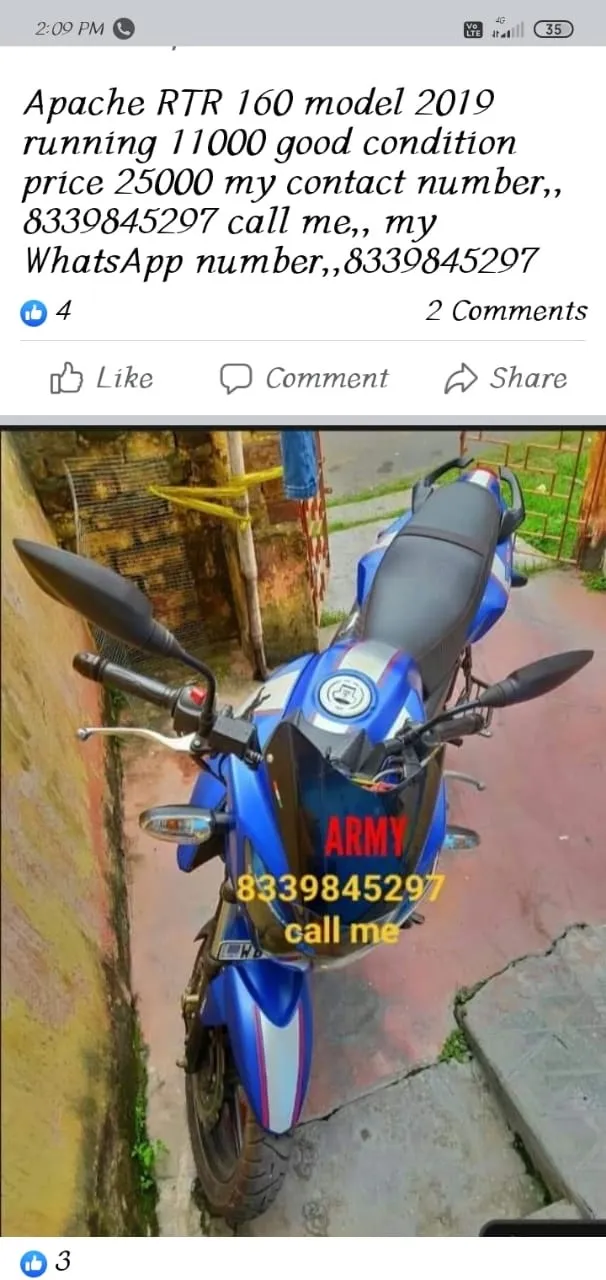Like the Apache RTR 160 post

tap(101, 378)
